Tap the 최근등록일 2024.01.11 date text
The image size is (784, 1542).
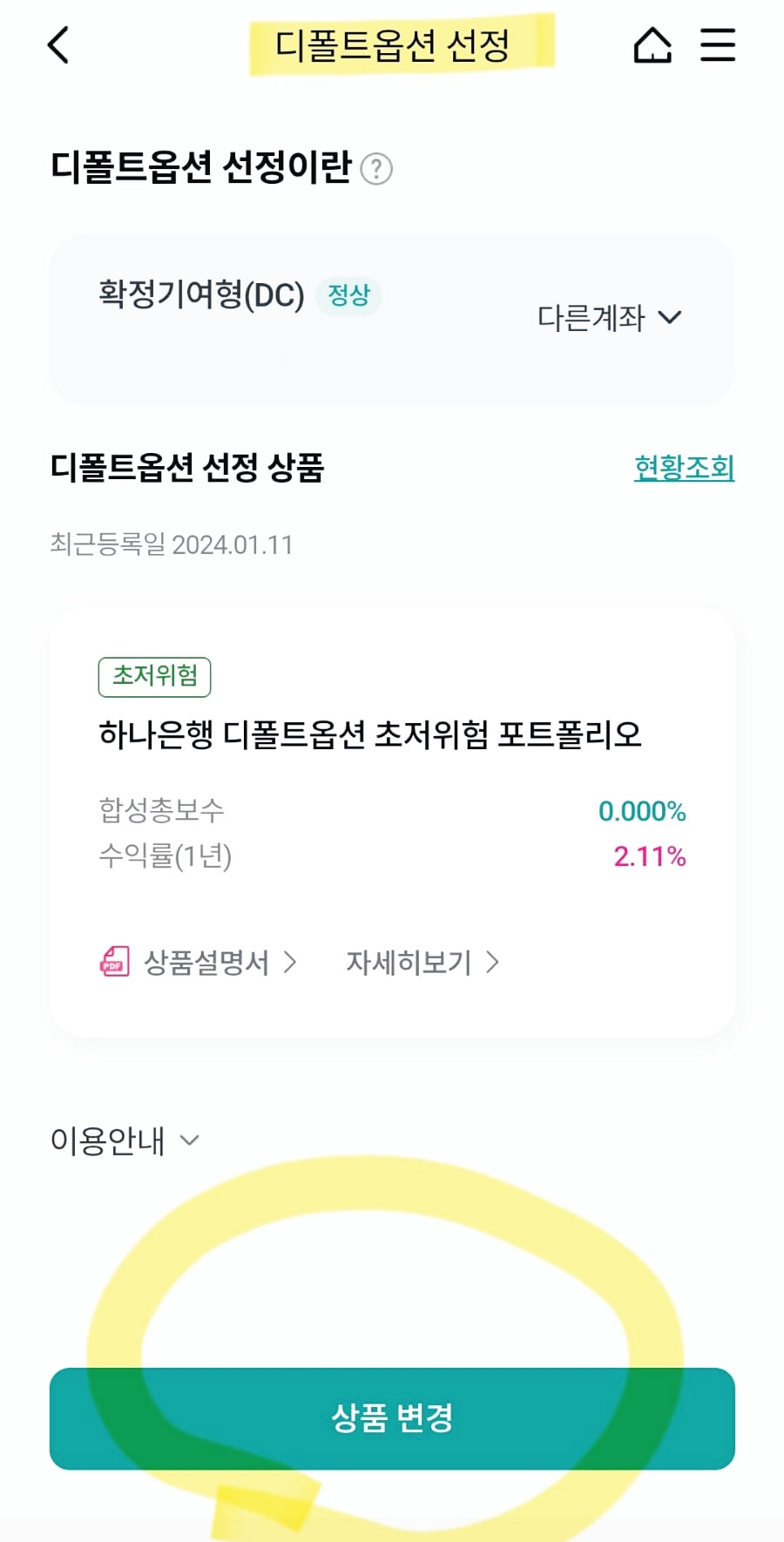click(170, 544)
